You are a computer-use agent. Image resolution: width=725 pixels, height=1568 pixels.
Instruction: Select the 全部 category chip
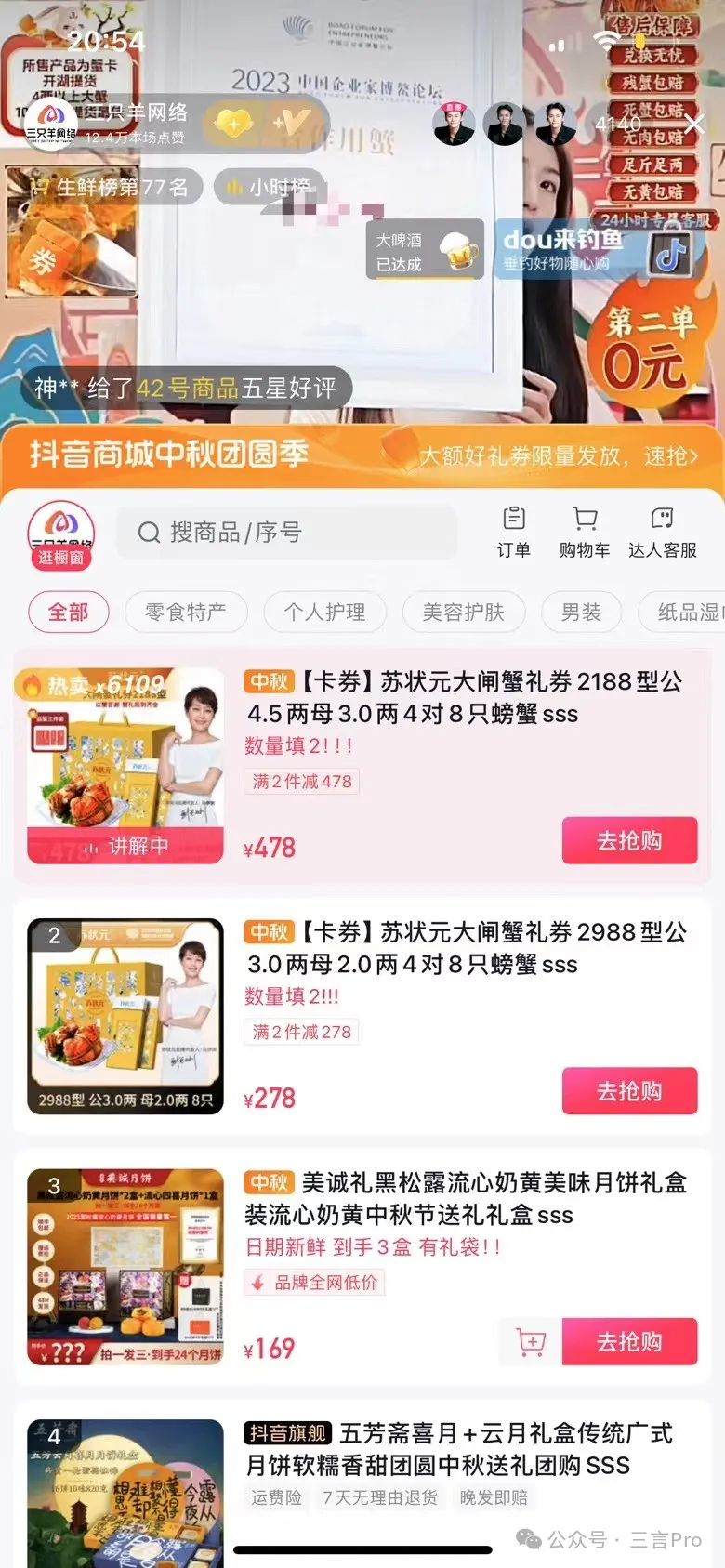point(69,613)
